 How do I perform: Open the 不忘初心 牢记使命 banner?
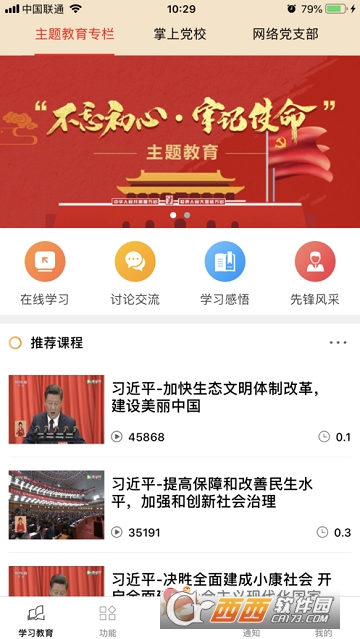click(180, 142)
